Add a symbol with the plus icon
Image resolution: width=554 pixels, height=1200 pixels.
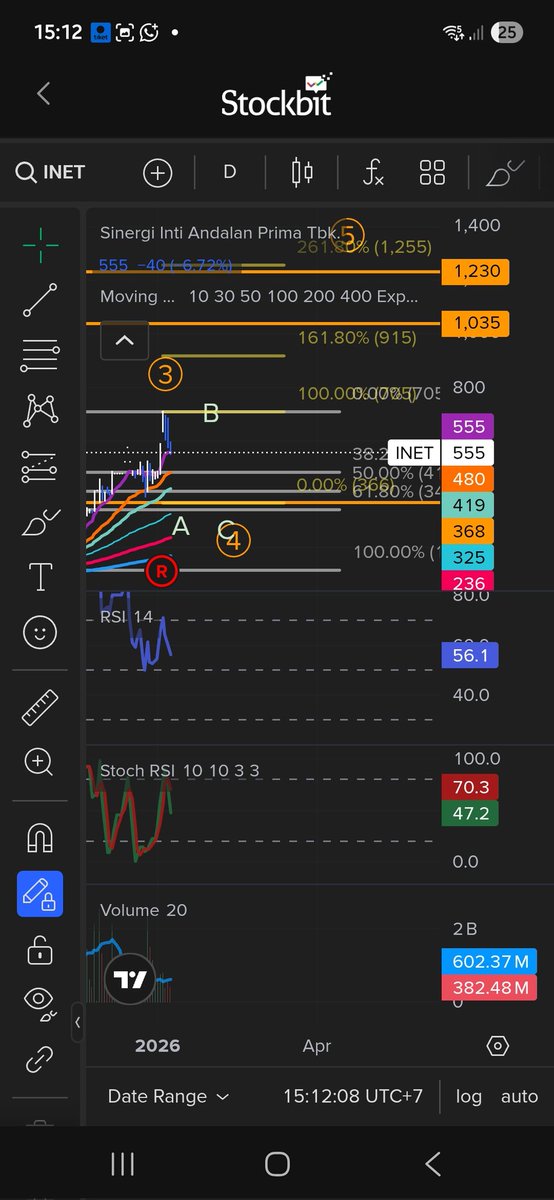click(158, 172)
